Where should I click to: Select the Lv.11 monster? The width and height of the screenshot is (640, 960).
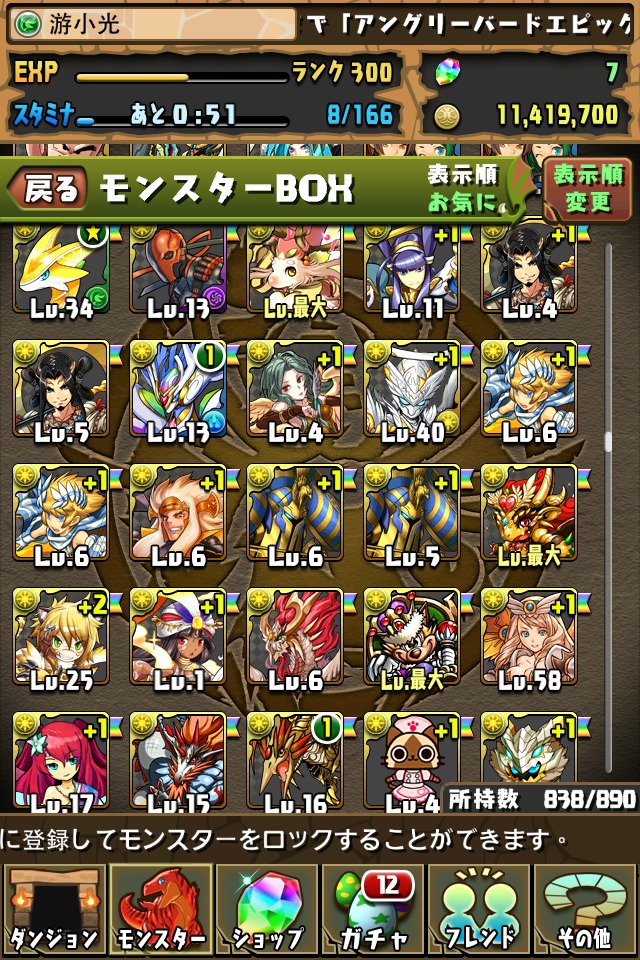(412, 272)
